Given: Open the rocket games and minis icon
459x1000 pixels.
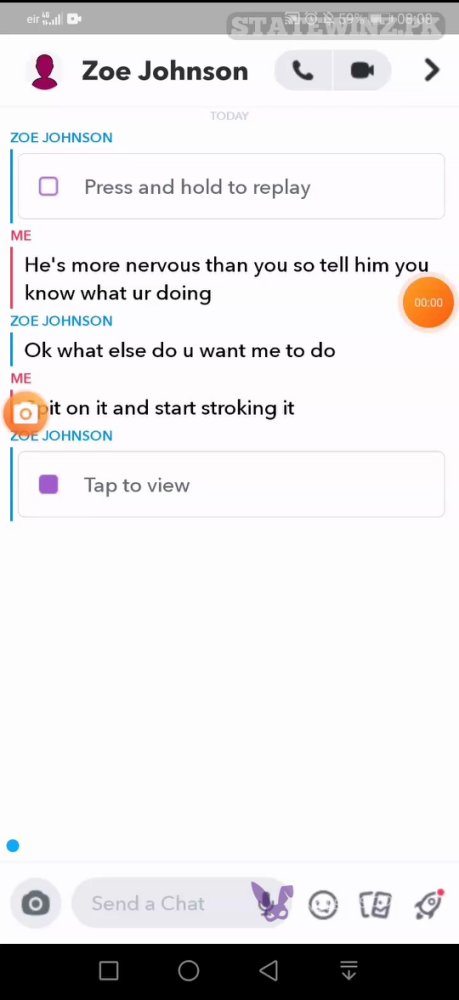Looking at the screenshot, I should (x=429, y=904).
